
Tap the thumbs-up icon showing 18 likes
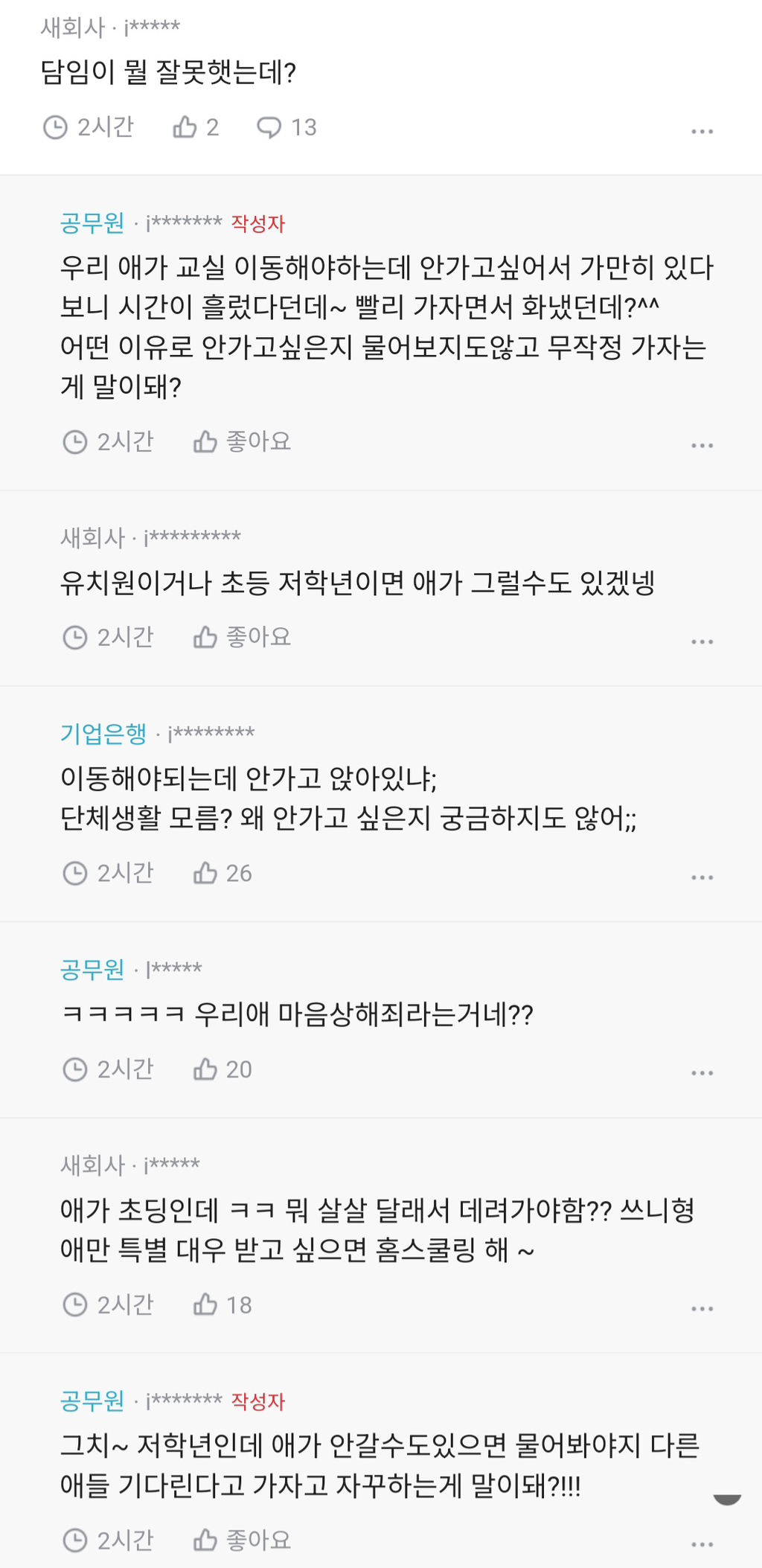pos(205,1305)
